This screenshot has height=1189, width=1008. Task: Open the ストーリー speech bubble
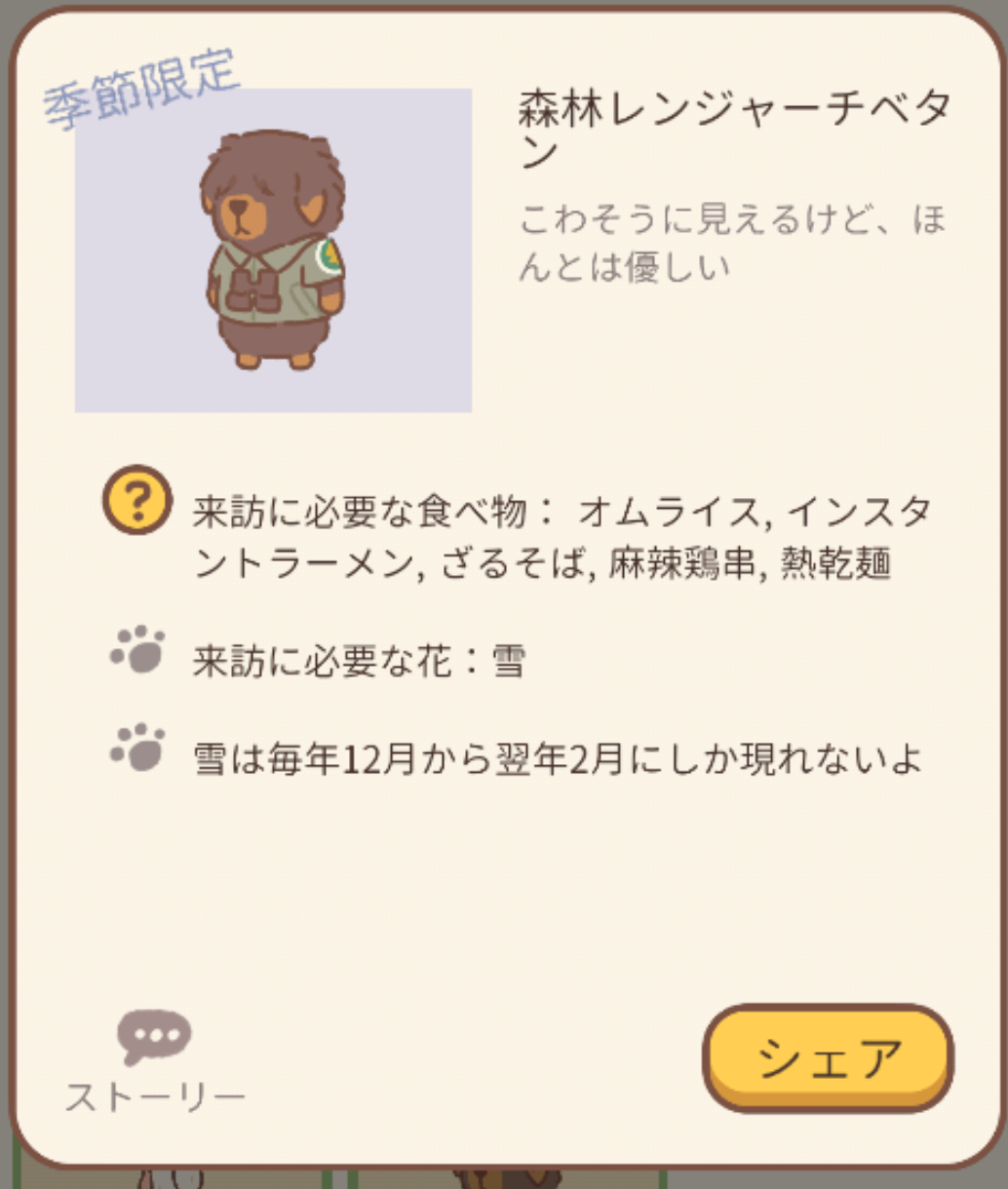pyautogui.click(x=155, y=1039)
